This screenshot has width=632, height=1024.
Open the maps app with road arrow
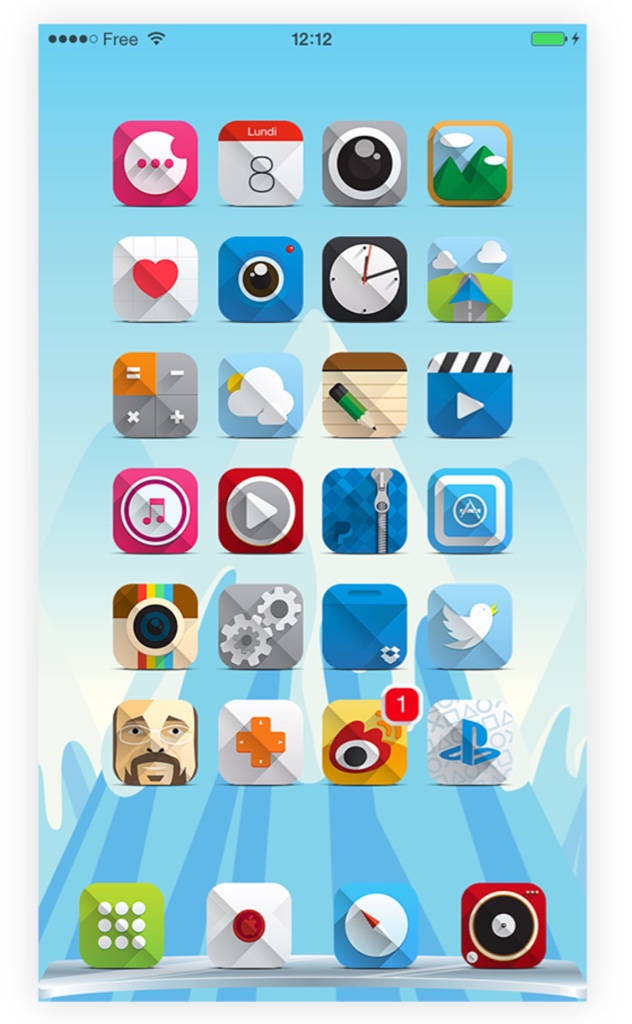tap(469, 279)
